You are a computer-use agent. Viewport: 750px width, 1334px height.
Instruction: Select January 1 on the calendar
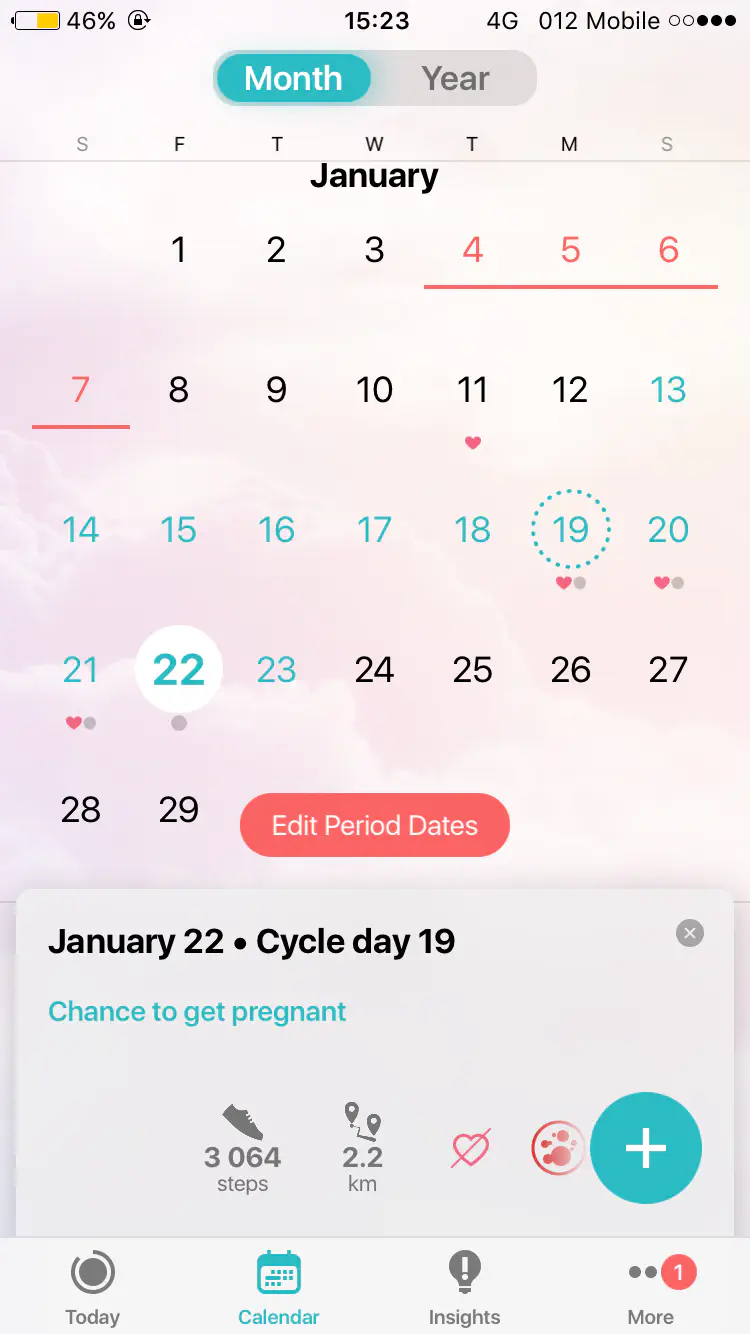[x=179, y=250]
